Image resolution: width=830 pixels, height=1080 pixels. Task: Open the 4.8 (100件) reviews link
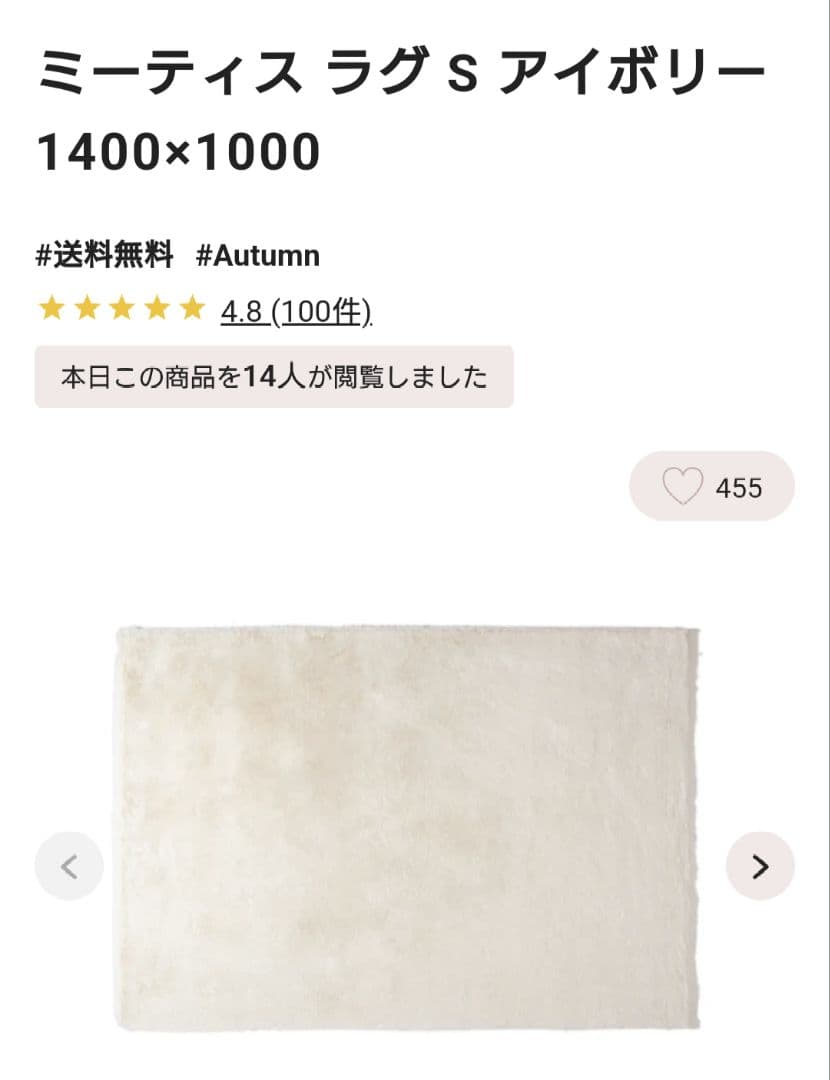(296, 312)
